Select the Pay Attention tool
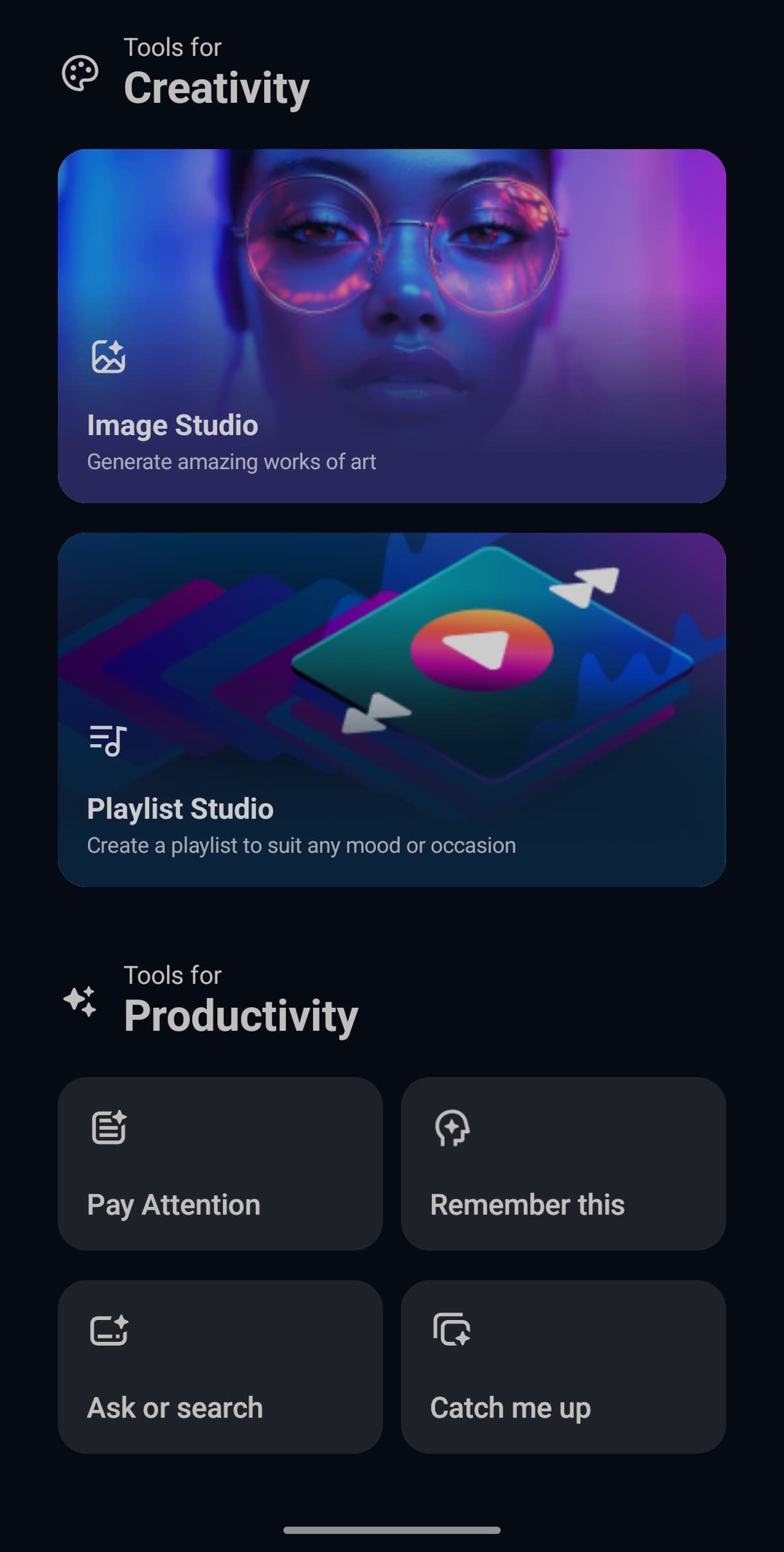 [220, 1164]
